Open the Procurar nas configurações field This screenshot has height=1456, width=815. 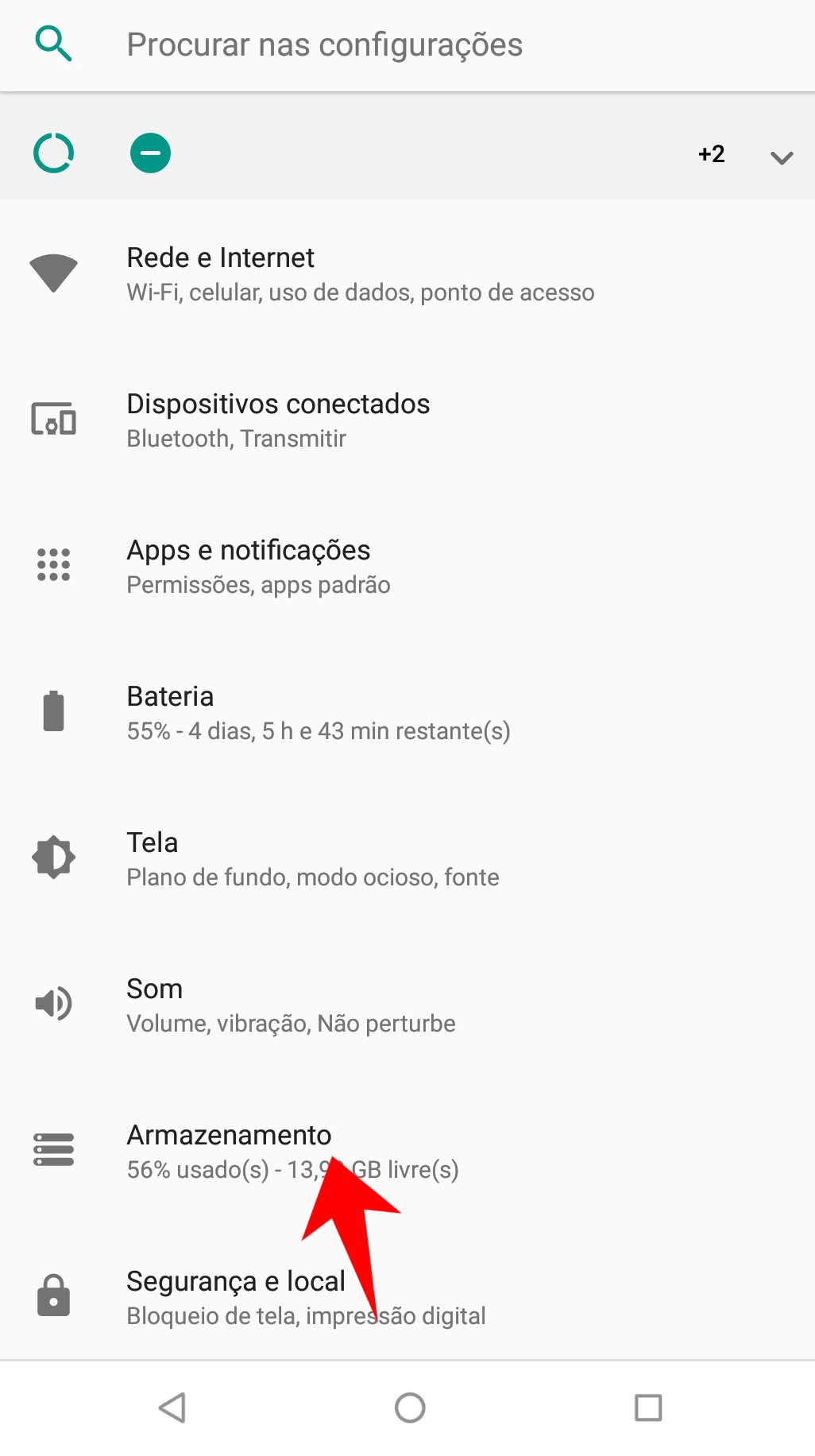click(x=324, y=45)
